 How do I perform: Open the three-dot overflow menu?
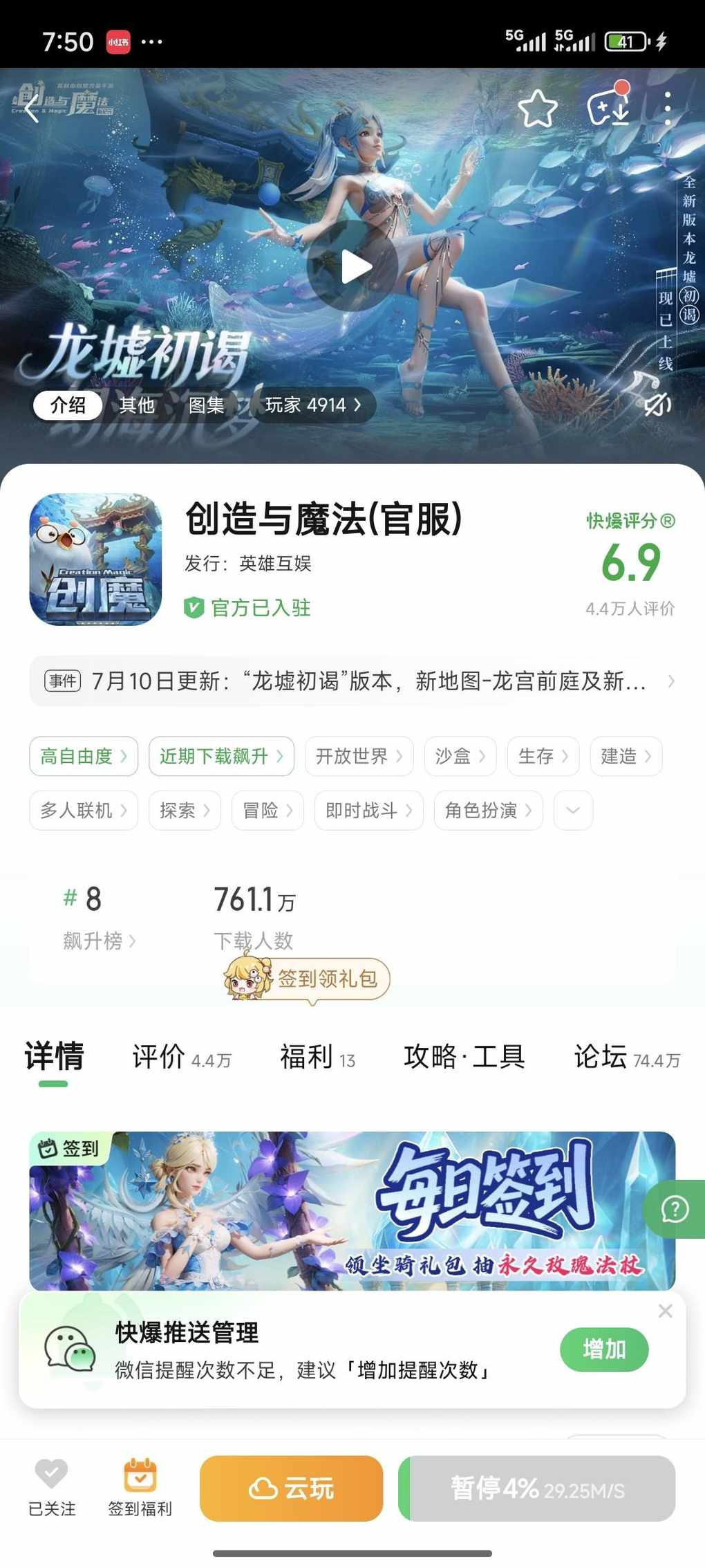pos(667,109)
